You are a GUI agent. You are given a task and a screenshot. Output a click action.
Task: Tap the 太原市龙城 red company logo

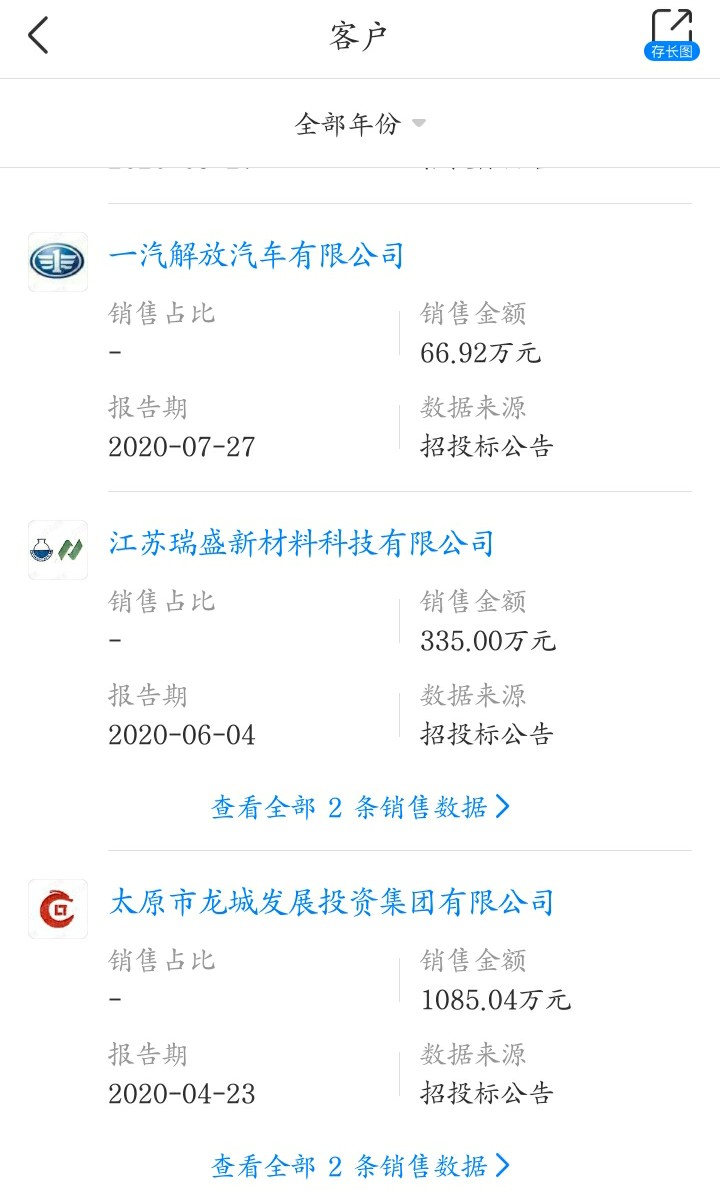(x=57, y=907)
